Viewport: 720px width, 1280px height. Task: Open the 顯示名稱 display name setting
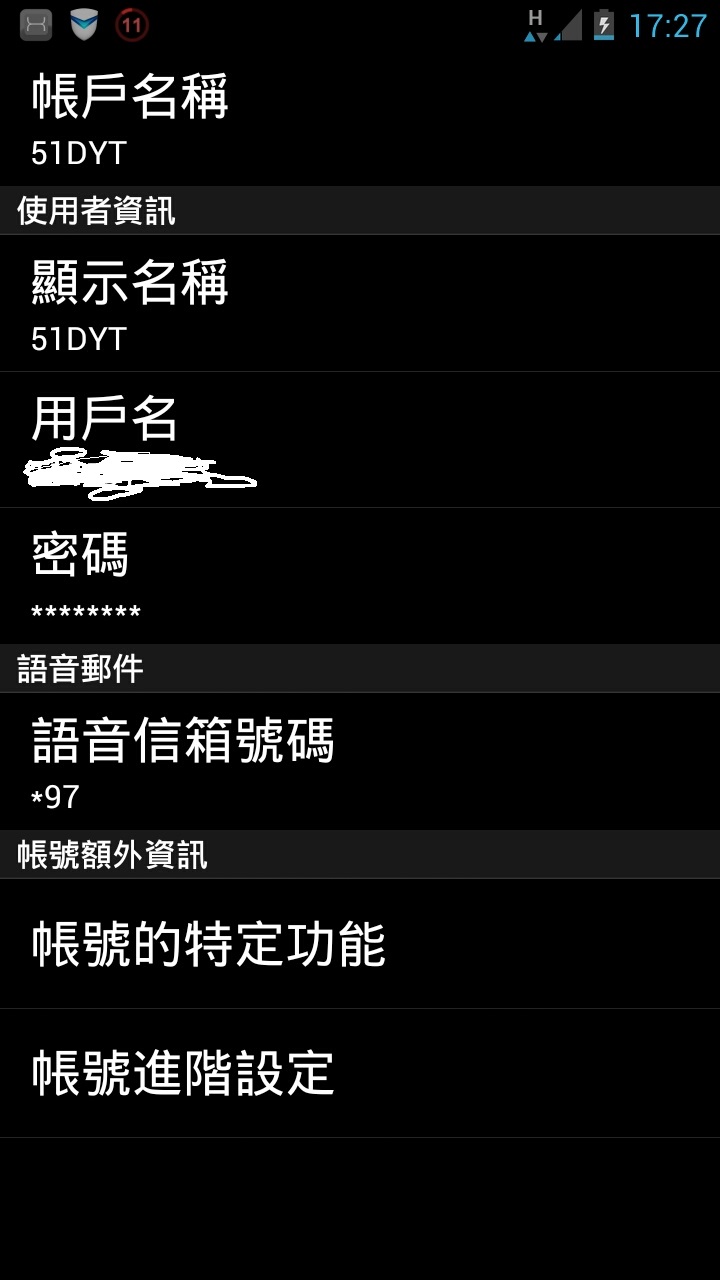click(360, 303)
